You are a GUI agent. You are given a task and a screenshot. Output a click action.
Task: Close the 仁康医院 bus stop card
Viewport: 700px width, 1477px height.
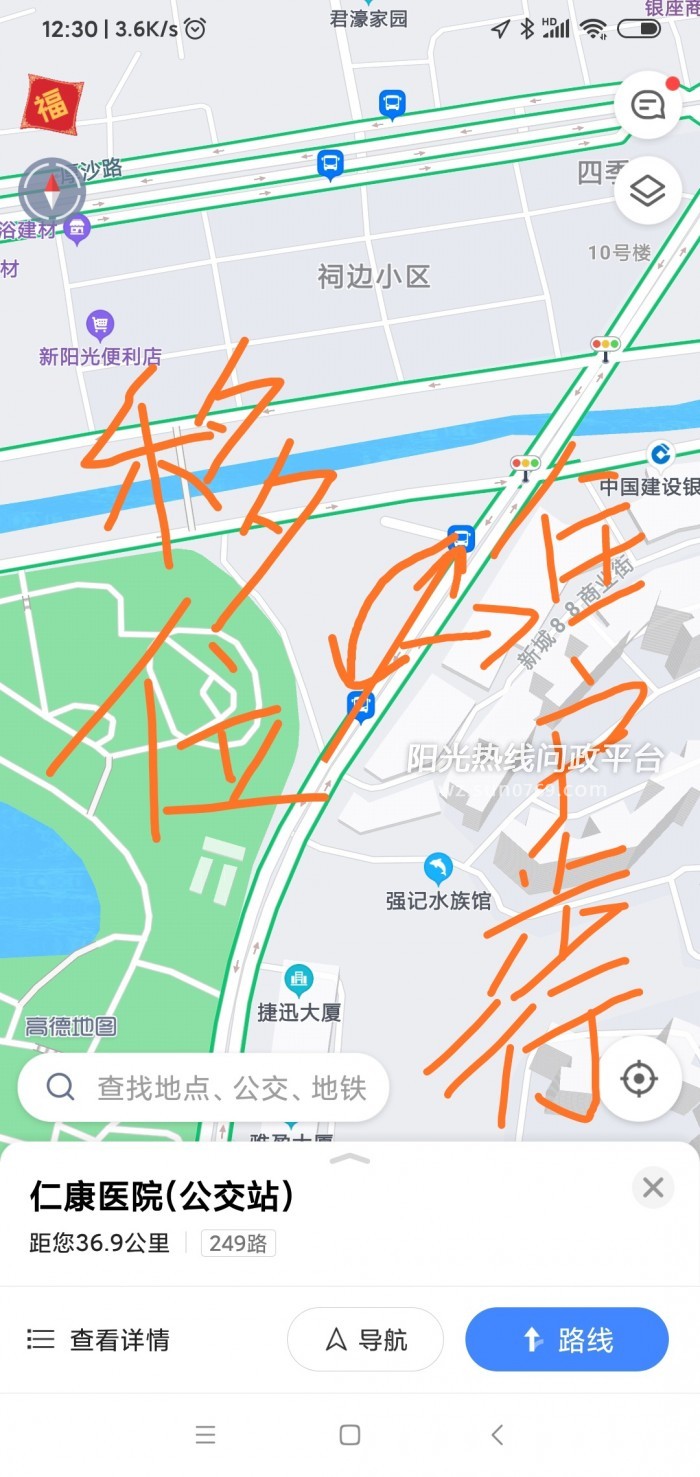[653, 1187]
